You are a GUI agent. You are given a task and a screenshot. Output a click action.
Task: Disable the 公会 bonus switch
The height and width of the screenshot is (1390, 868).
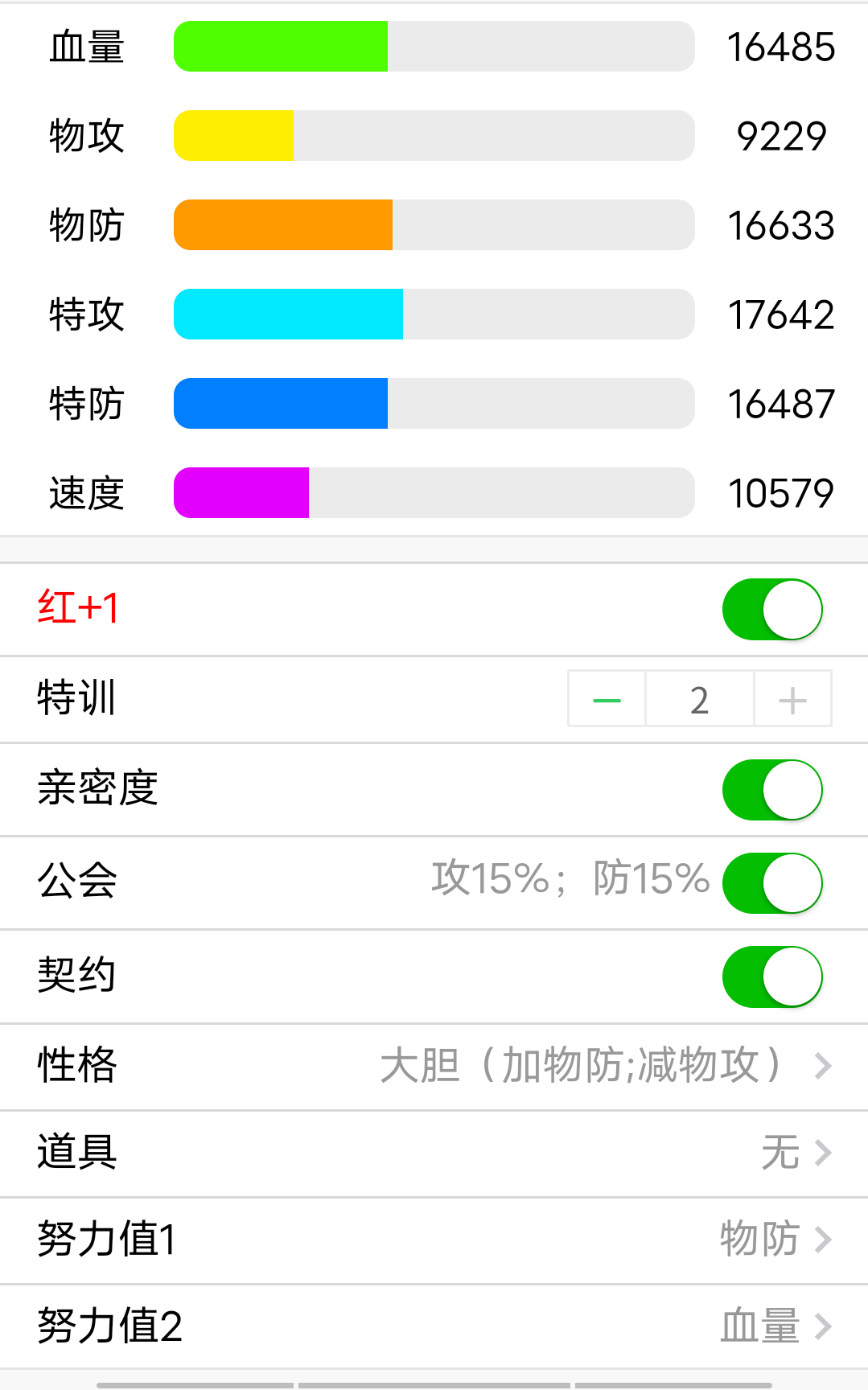click(772, 883)
